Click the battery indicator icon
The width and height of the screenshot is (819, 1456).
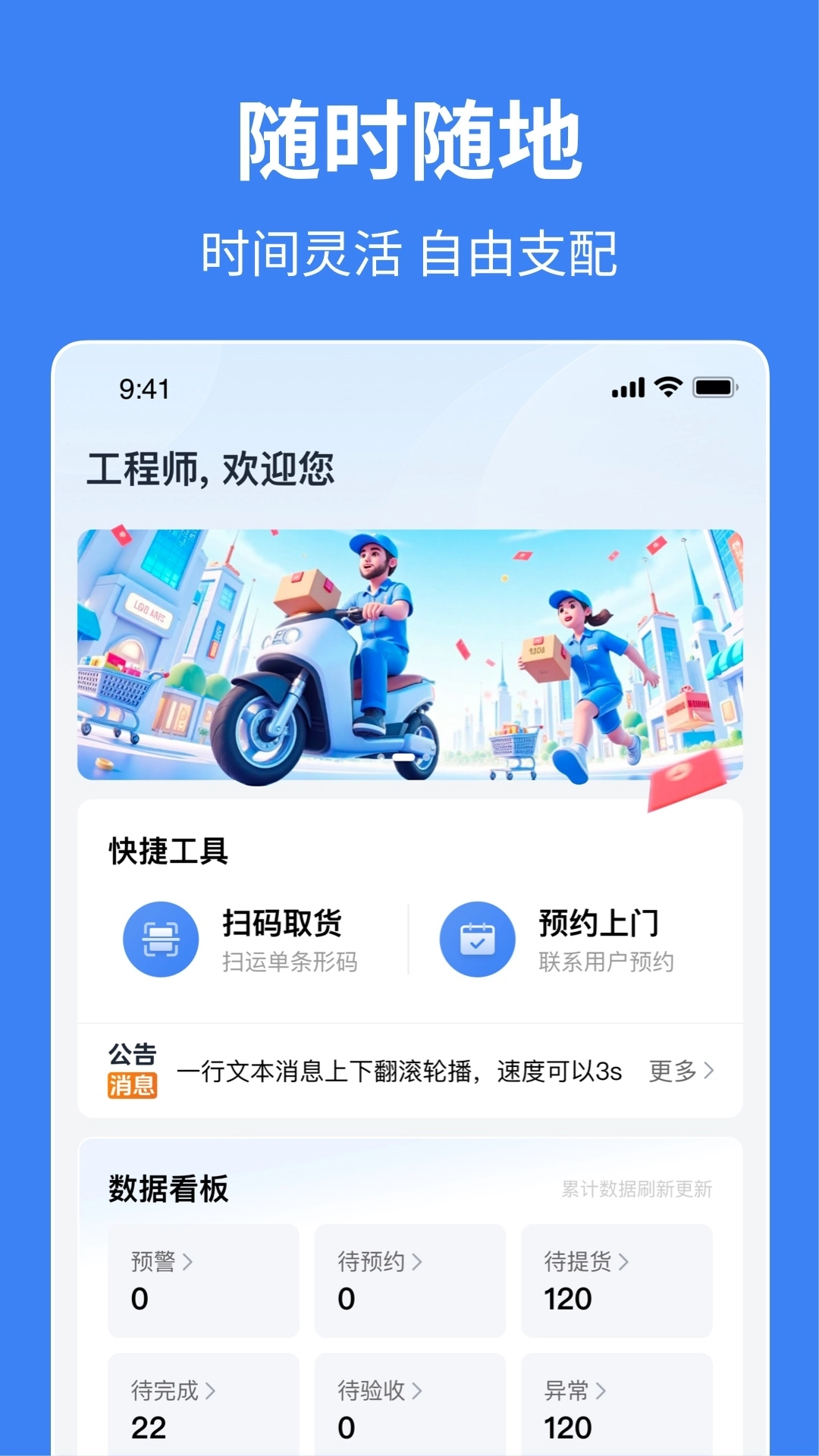(714, 388)
